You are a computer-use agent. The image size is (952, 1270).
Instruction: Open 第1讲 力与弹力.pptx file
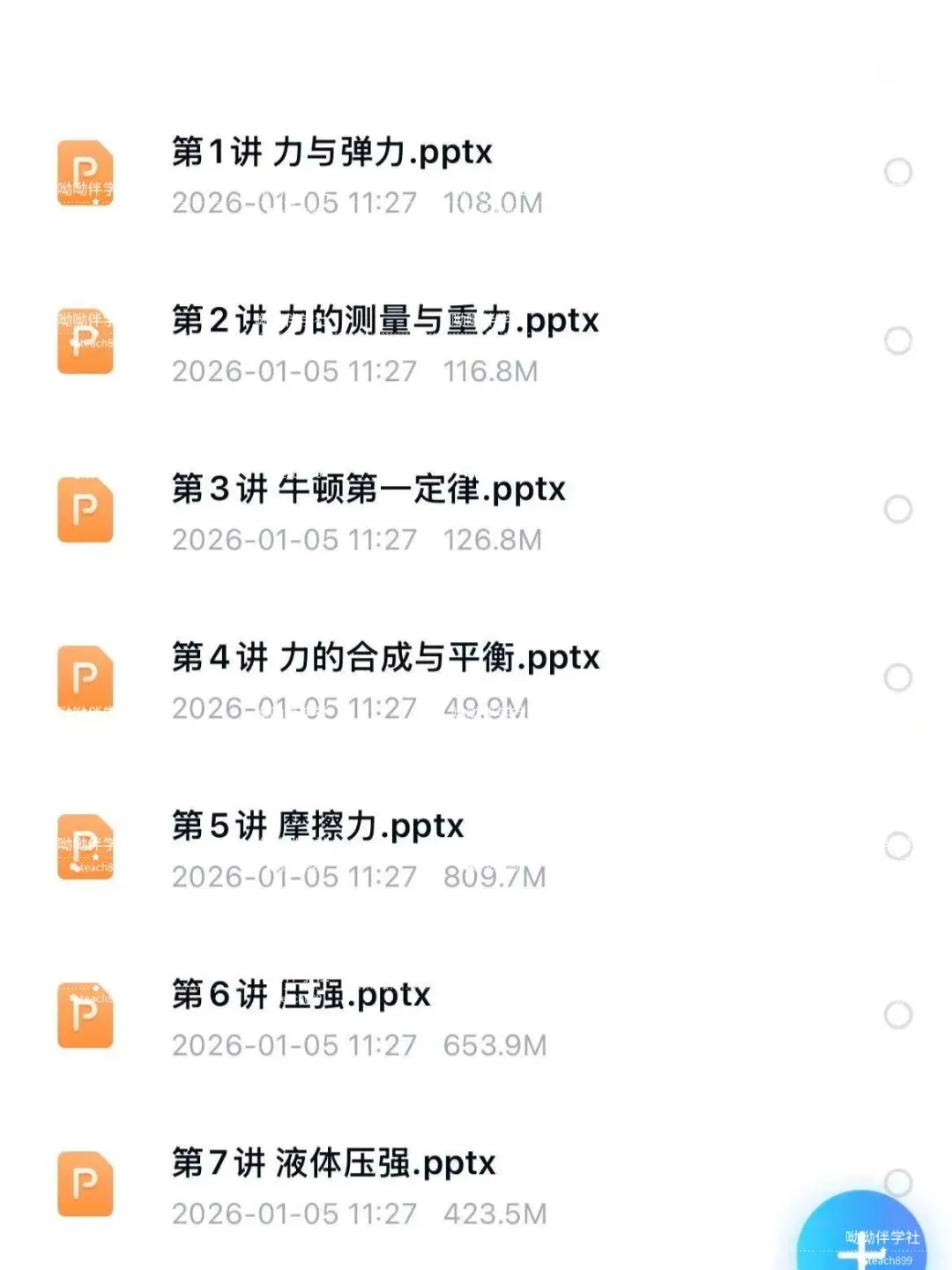pos(331,153)
